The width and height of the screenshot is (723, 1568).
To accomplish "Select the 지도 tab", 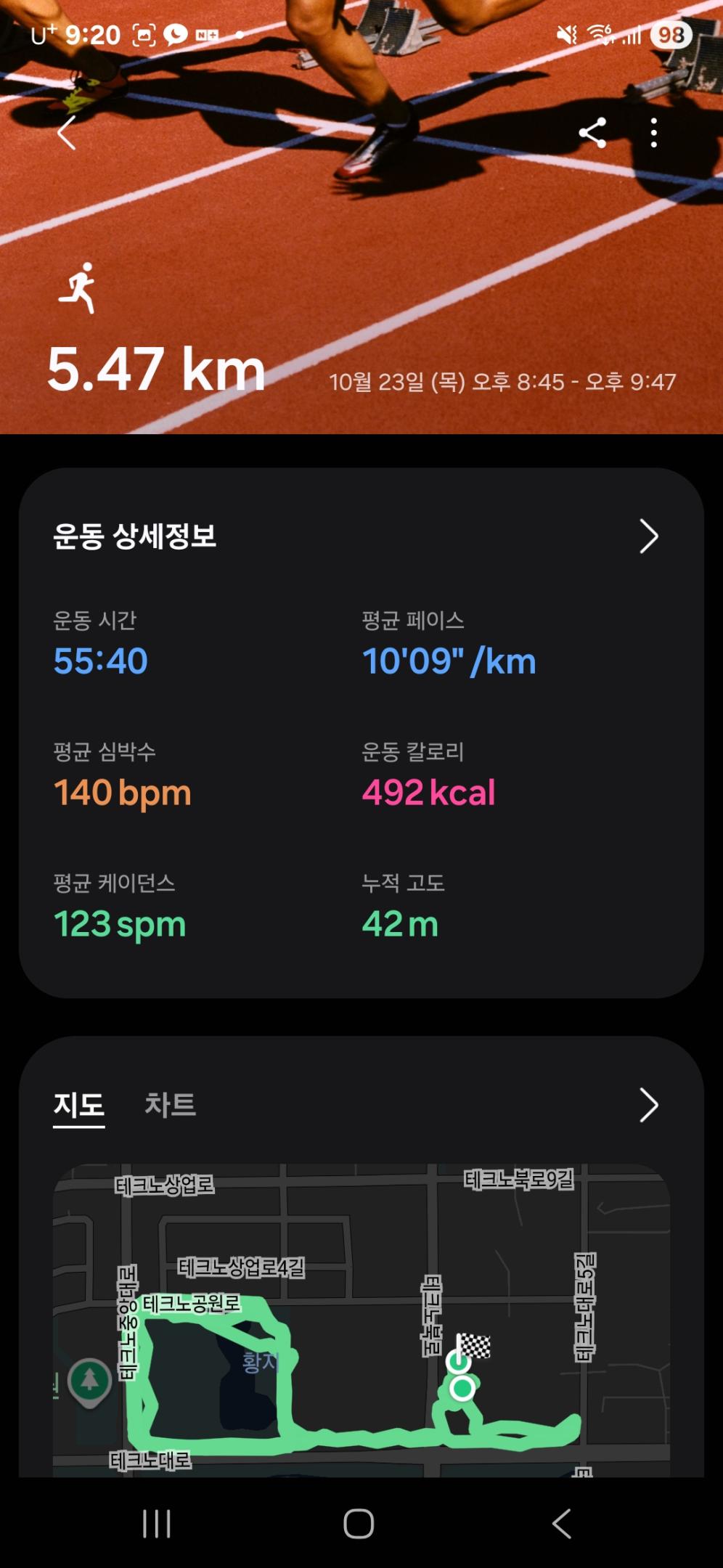I will (x=77, y=1104).
